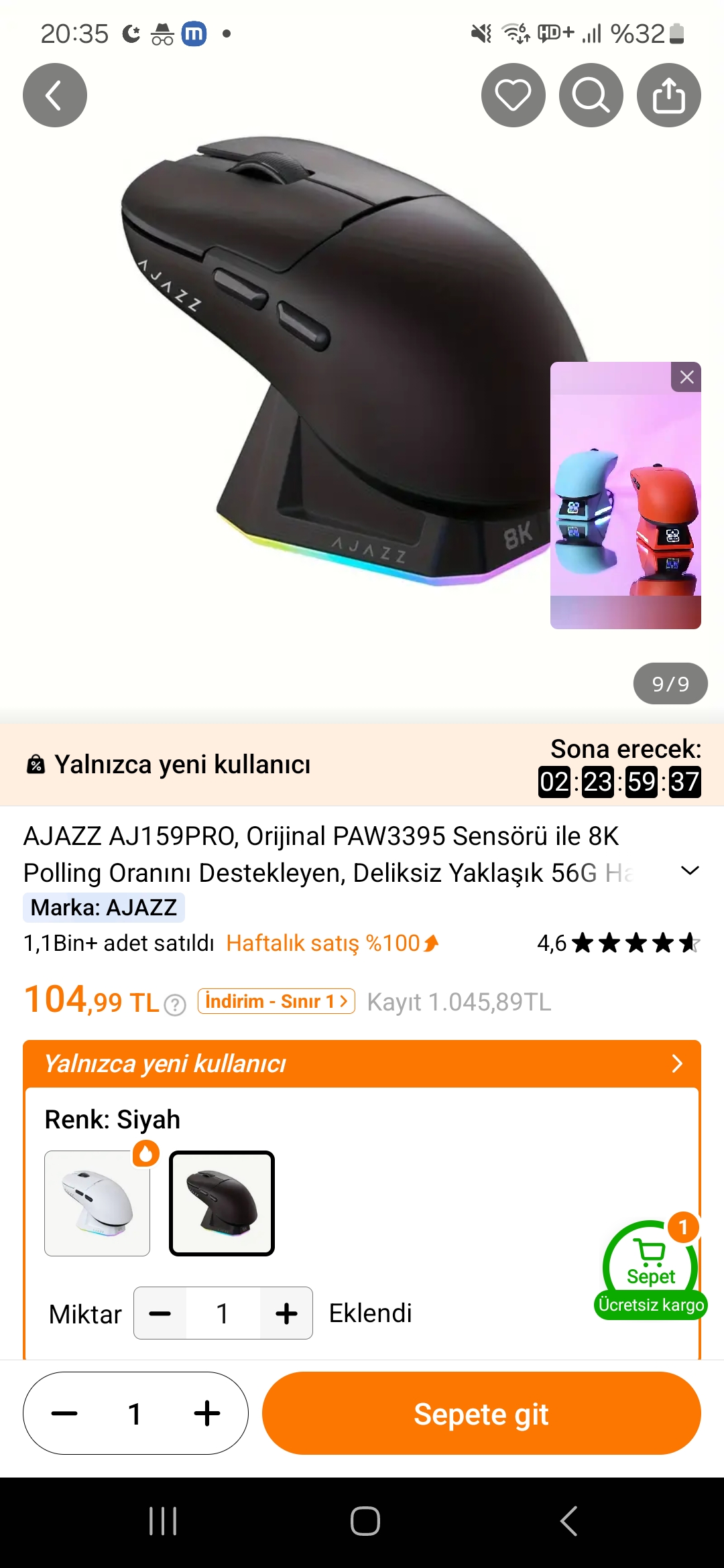Close the floating product video preview
Image resolution: width=724 pixels, height=1568 pixels.
tap(686, 377)
